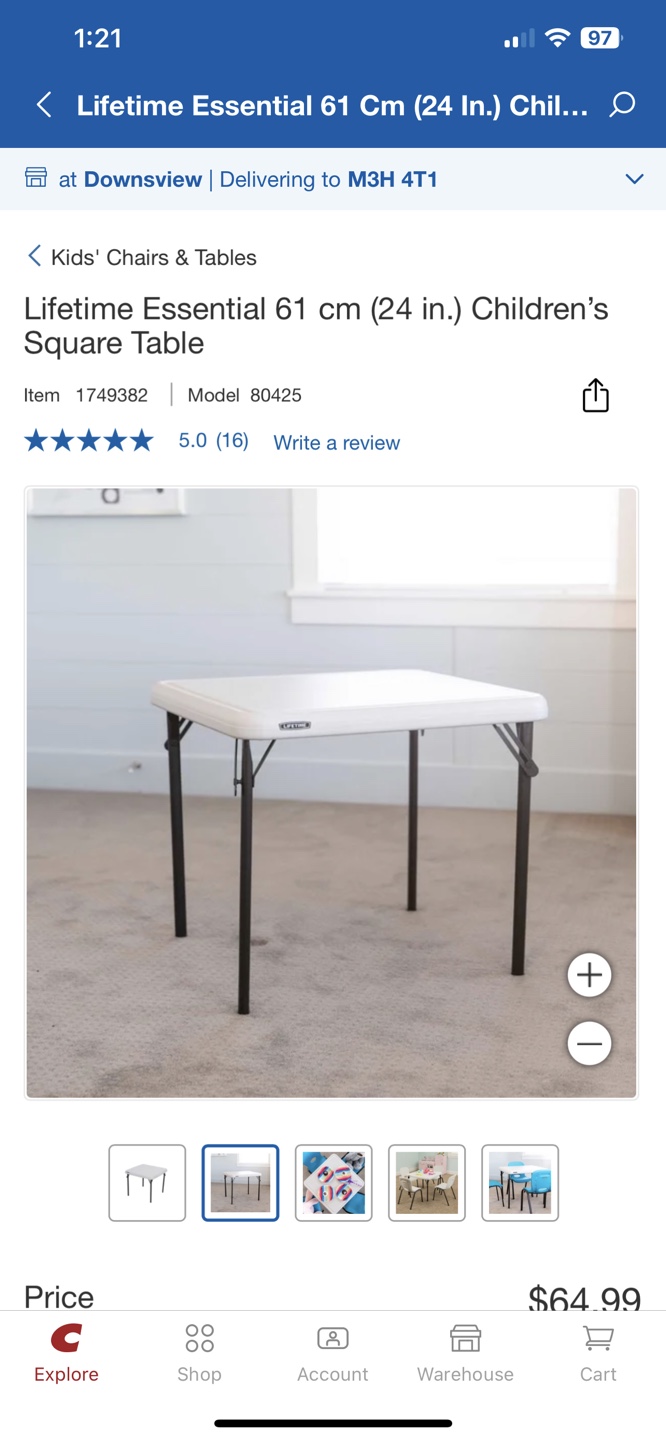Zoom out of the product image
Image resolution: width=666 pixels, height=1440 pixels.
589,1044
